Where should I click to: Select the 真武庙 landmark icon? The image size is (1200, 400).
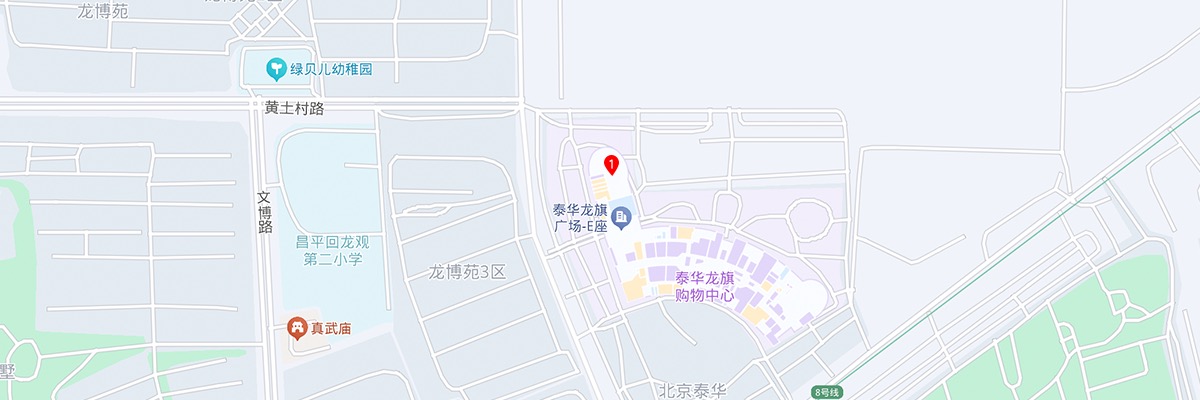point(296,326)
